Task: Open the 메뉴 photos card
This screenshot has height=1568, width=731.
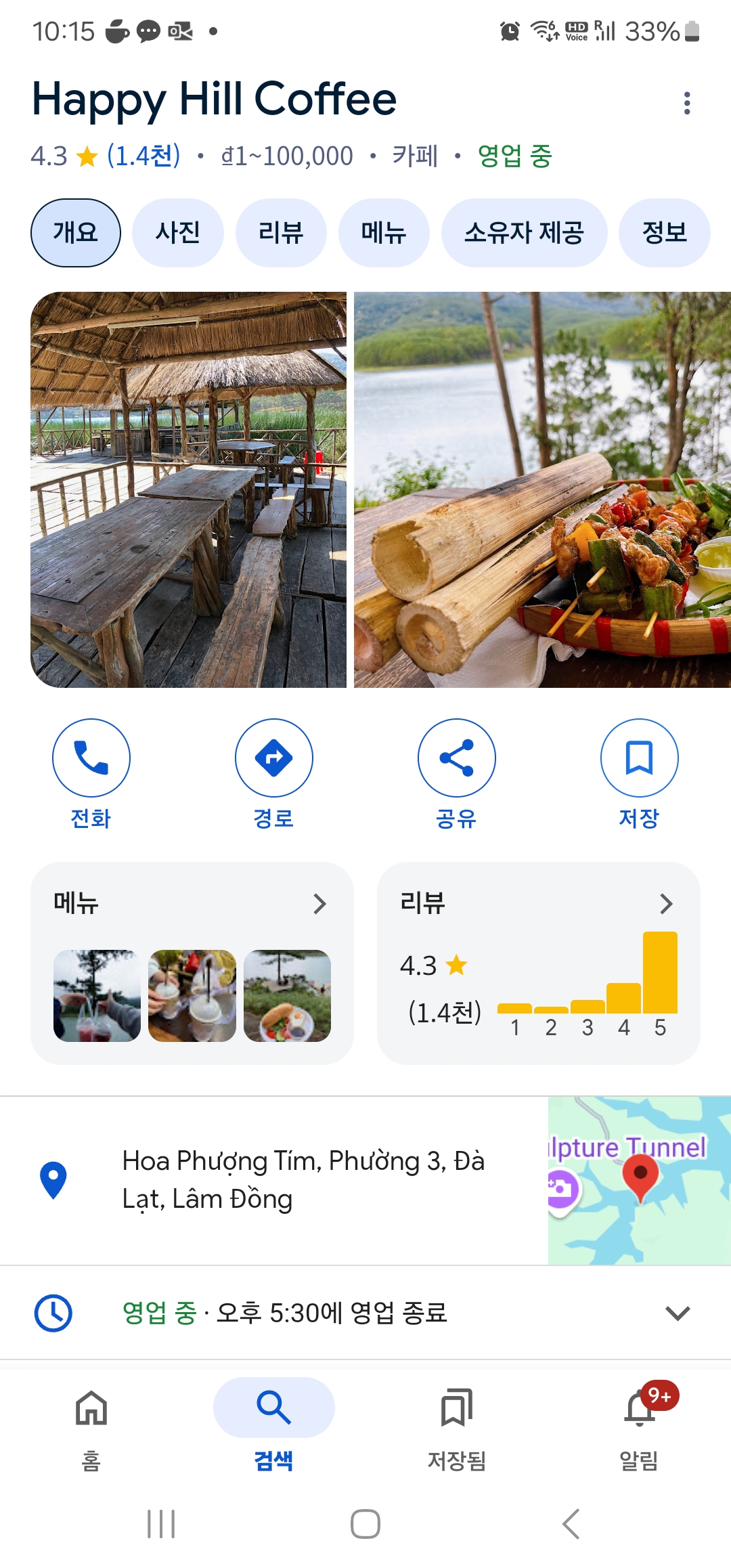Action: coord(192,963)
